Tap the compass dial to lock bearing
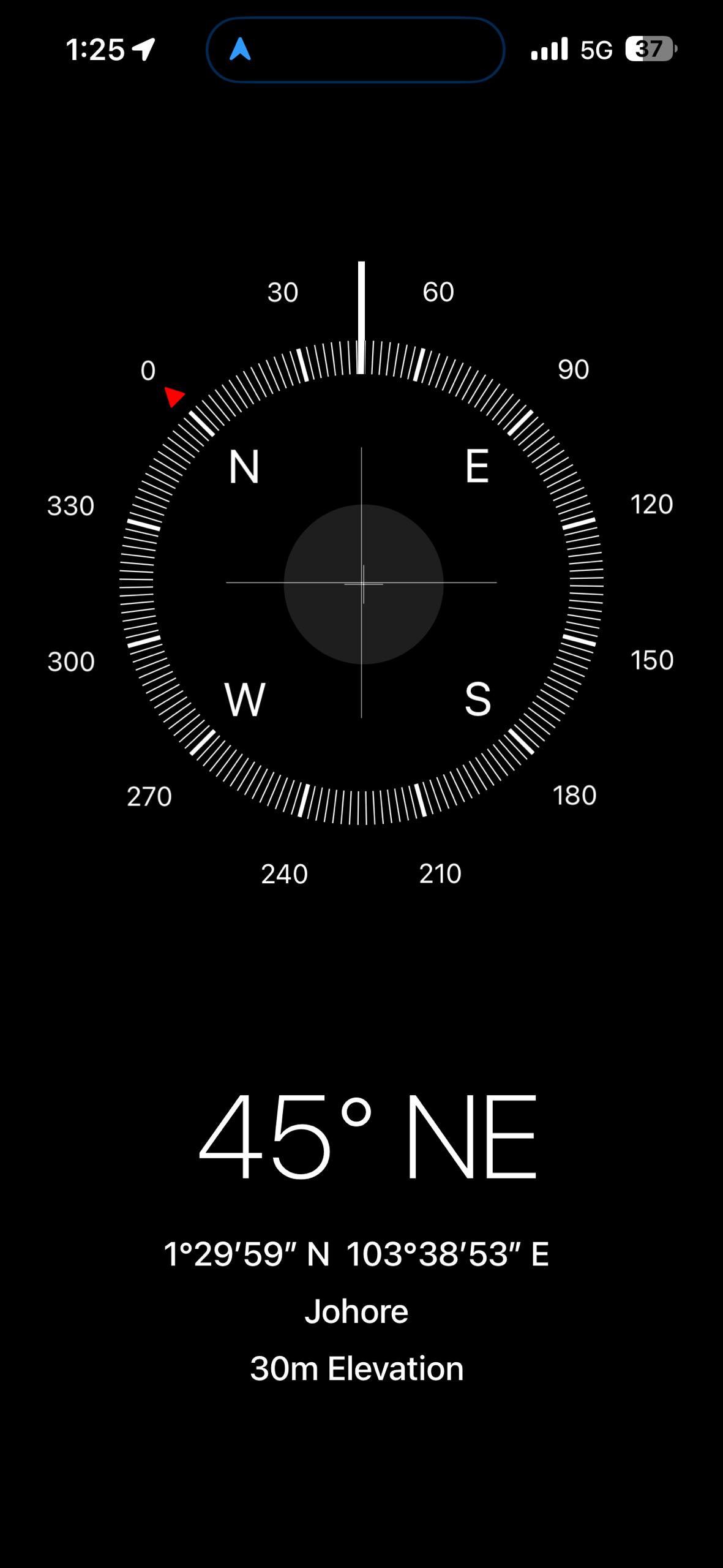The image size is (723, 1568). (x=361, y=582)
